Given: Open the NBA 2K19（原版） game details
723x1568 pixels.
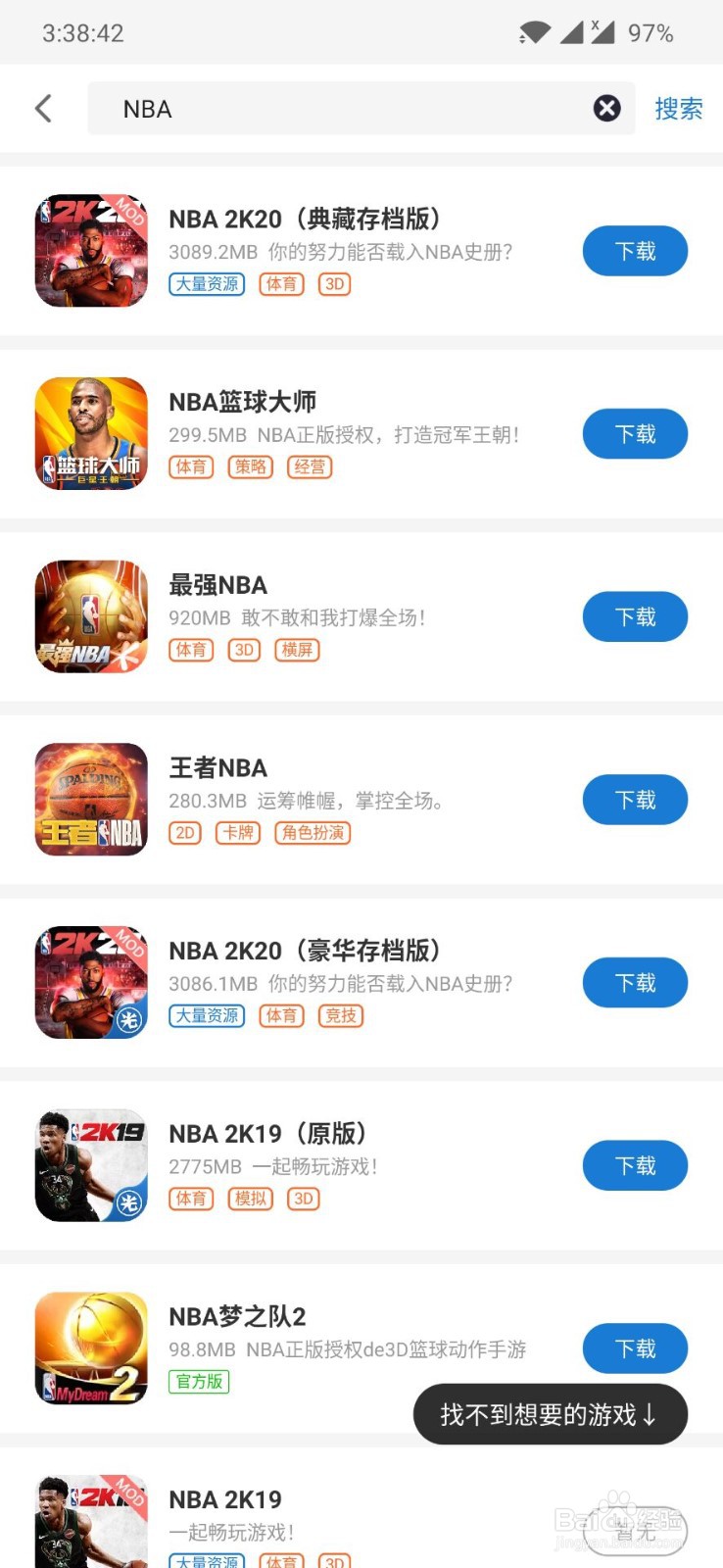Looking at the screenshot, I should pos(266,1134).
